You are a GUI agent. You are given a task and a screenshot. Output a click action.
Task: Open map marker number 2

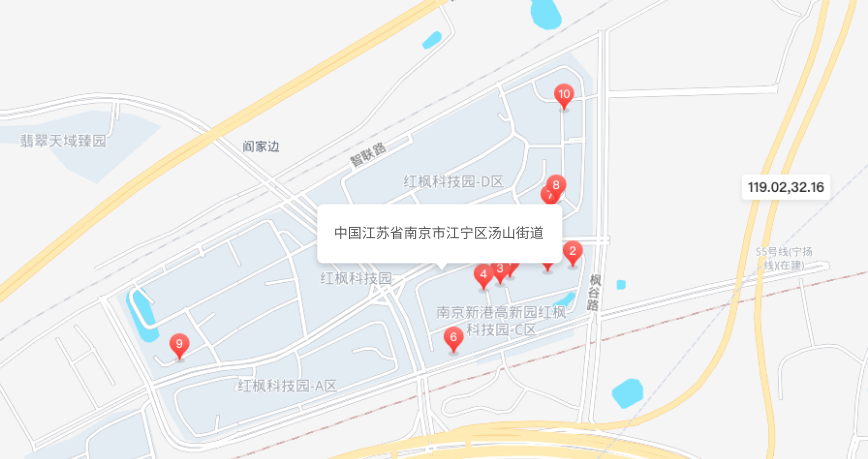click(x=573, y=251)
